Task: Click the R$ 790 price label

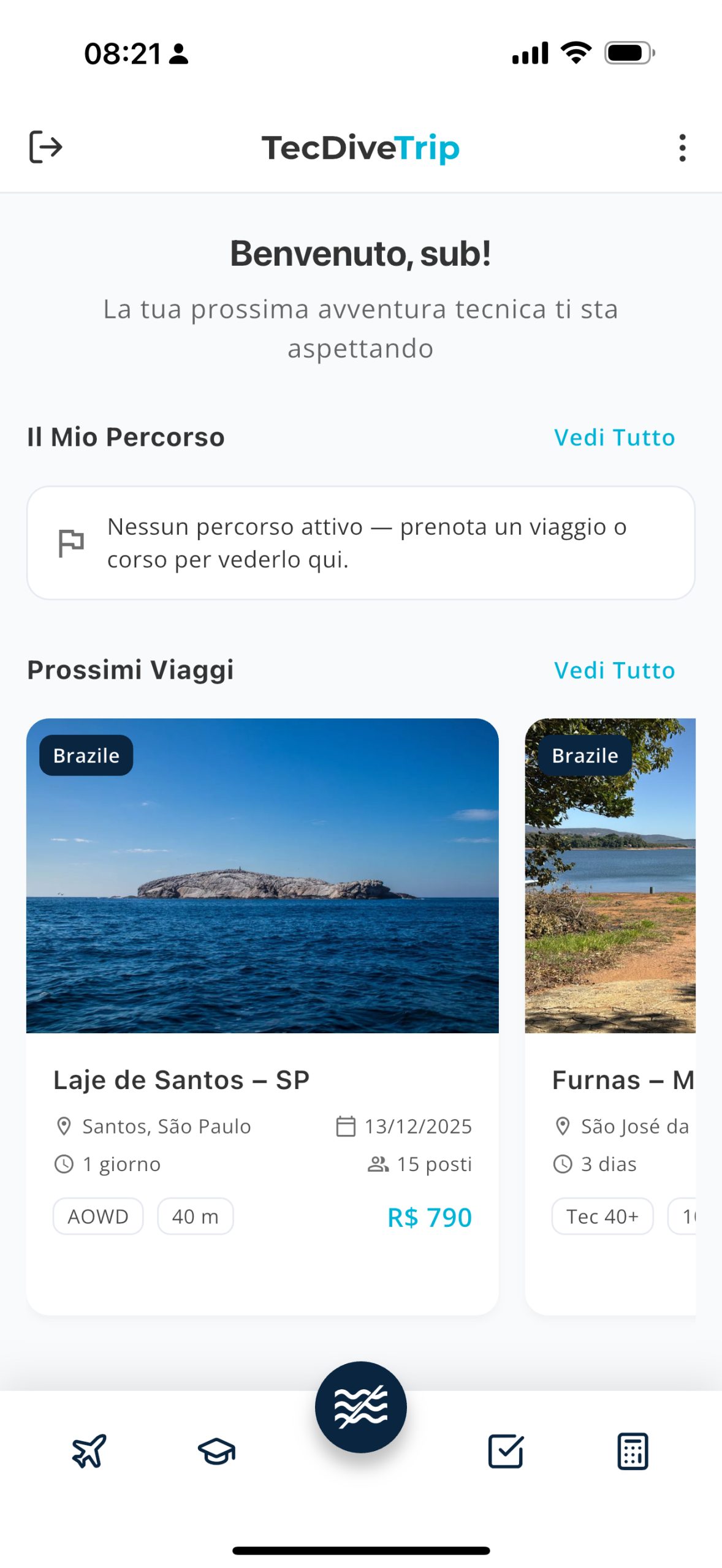Action: [429, 1218]
